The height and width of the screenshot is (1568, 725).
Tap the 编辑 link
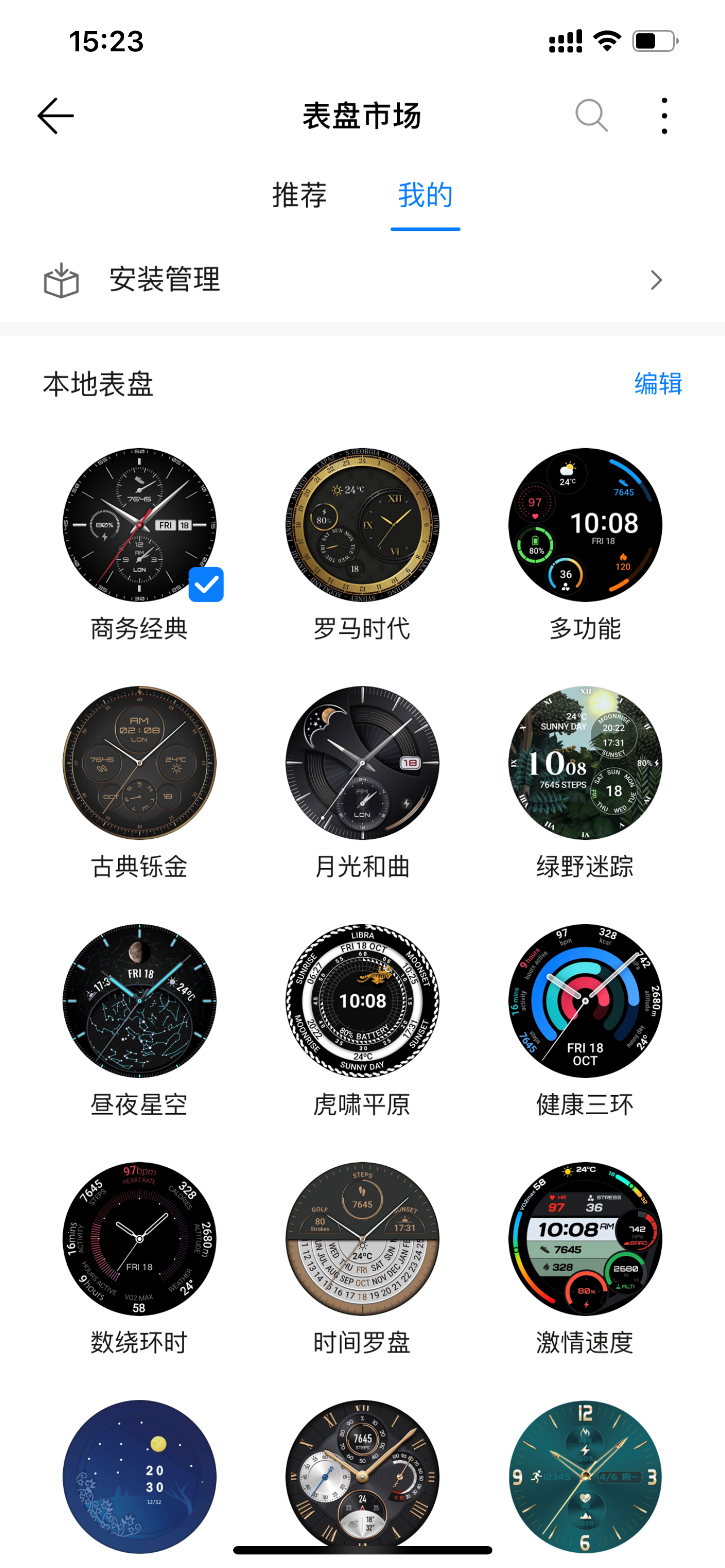click(658, 383)
